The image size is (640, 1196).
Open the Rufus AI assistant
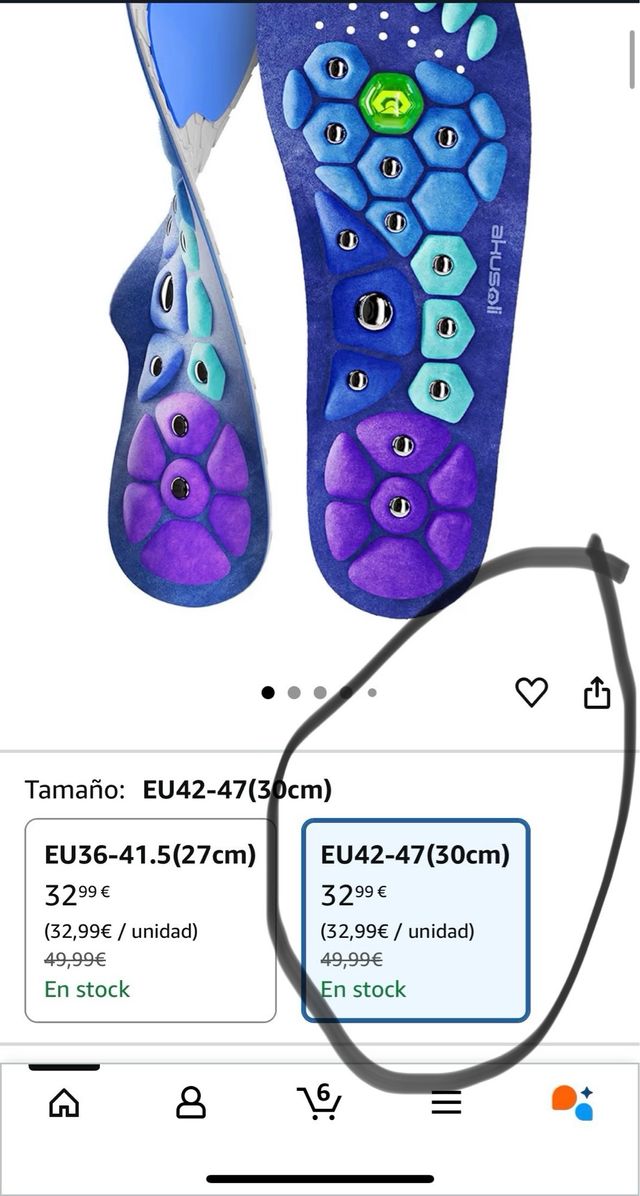[x=572, y=1102]
